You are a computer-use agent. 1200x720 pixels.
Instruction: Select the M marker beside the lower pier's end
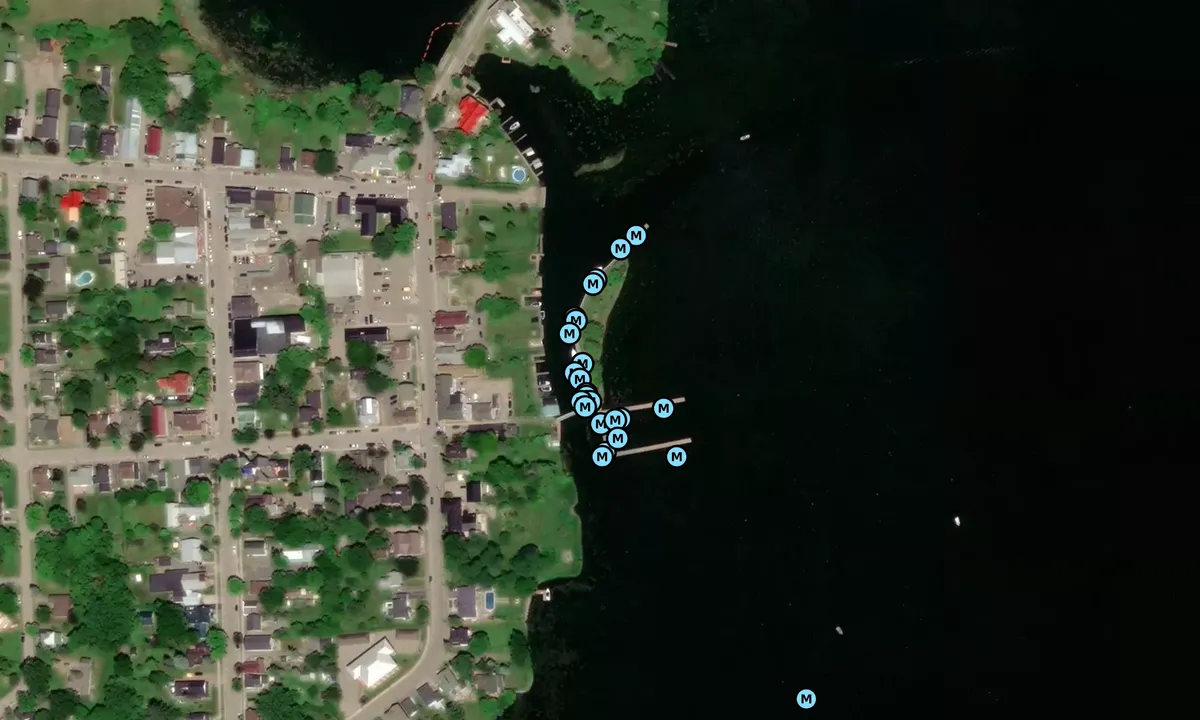(x=676, y=457)
